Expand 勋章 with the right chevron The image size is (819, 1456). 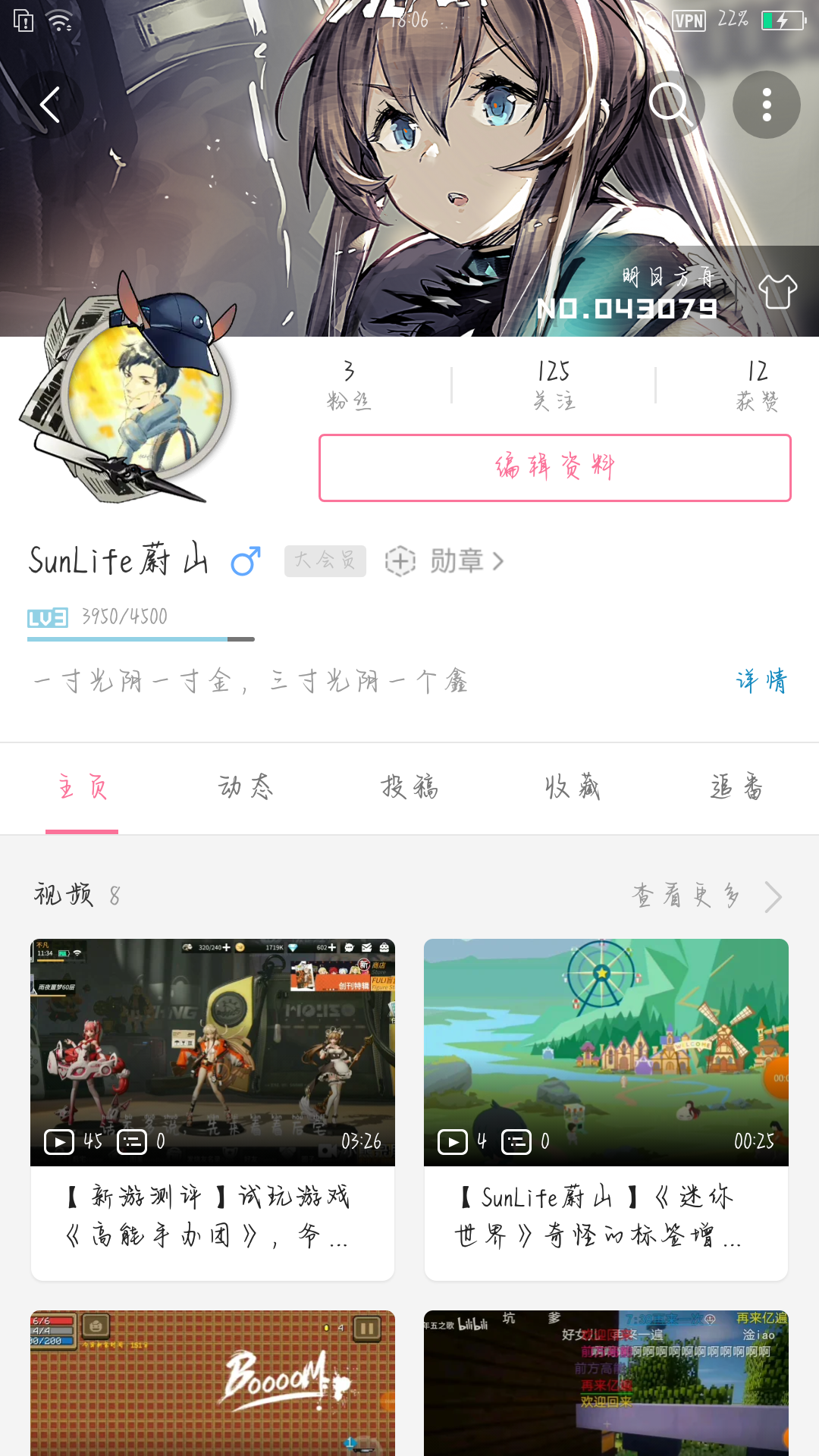(x=498, y=561)
